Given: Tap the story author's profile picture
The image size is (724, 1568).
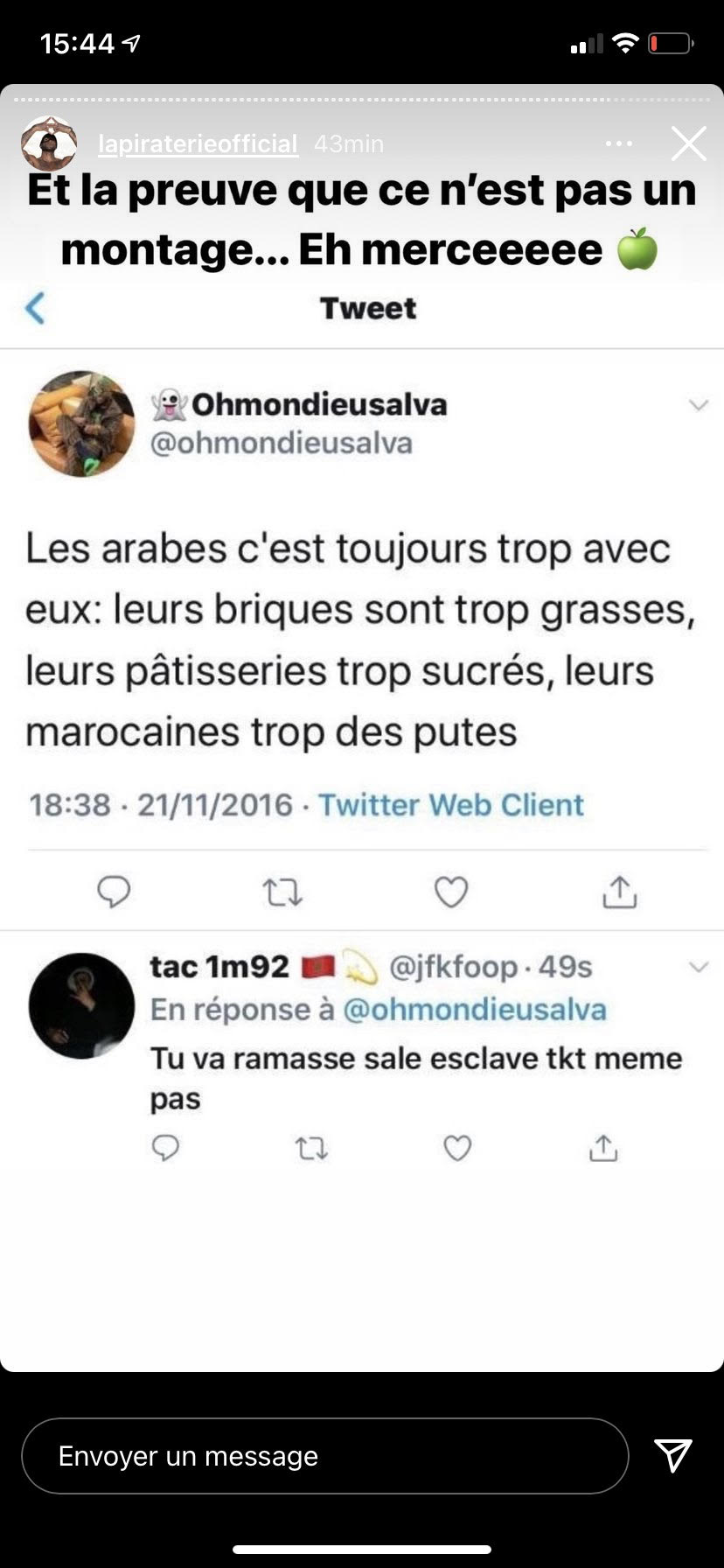Looking at the screenshot, I should 49,143.
